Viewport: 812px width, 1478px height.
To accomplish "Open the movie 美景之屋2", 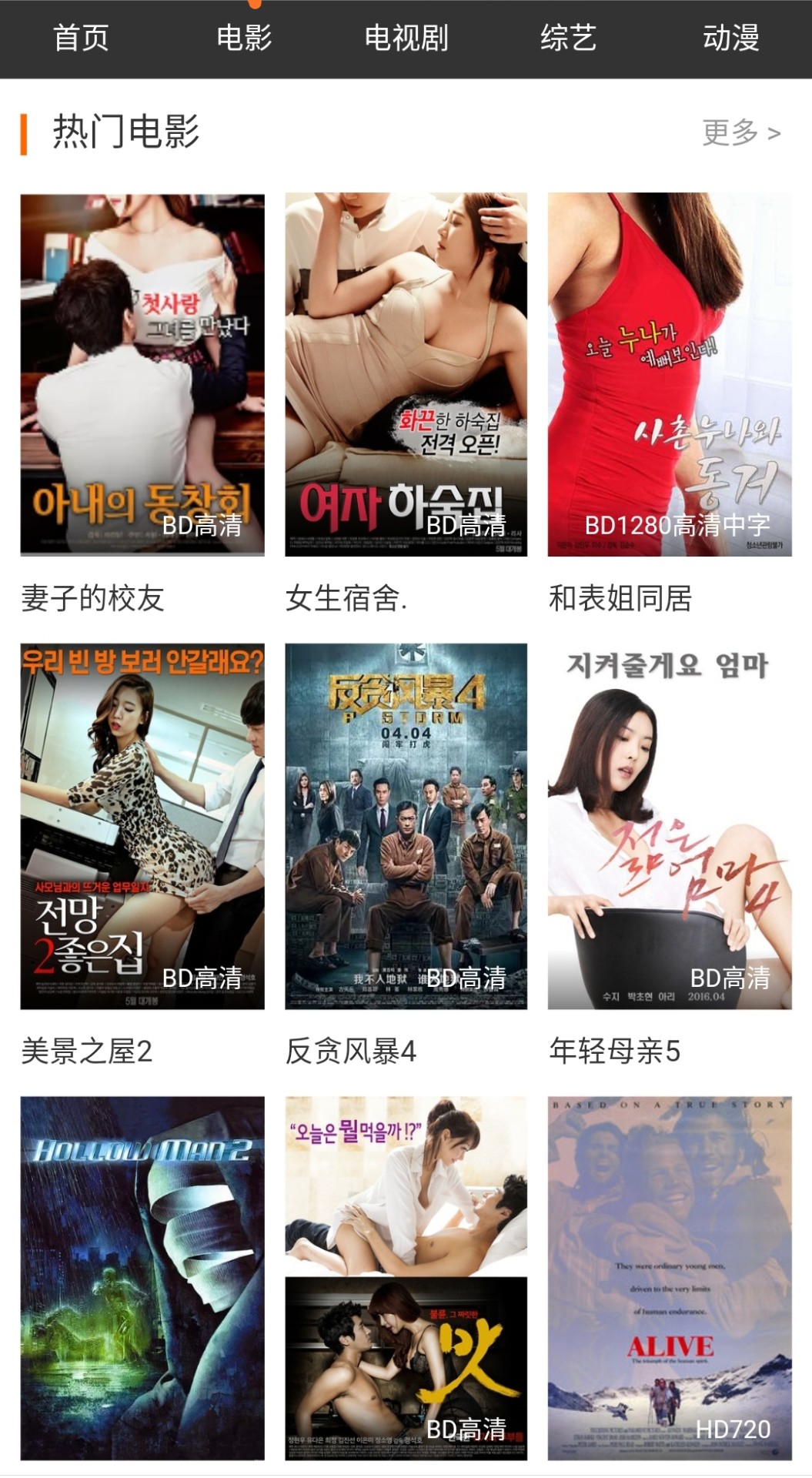I will click(x=142, y=827).
